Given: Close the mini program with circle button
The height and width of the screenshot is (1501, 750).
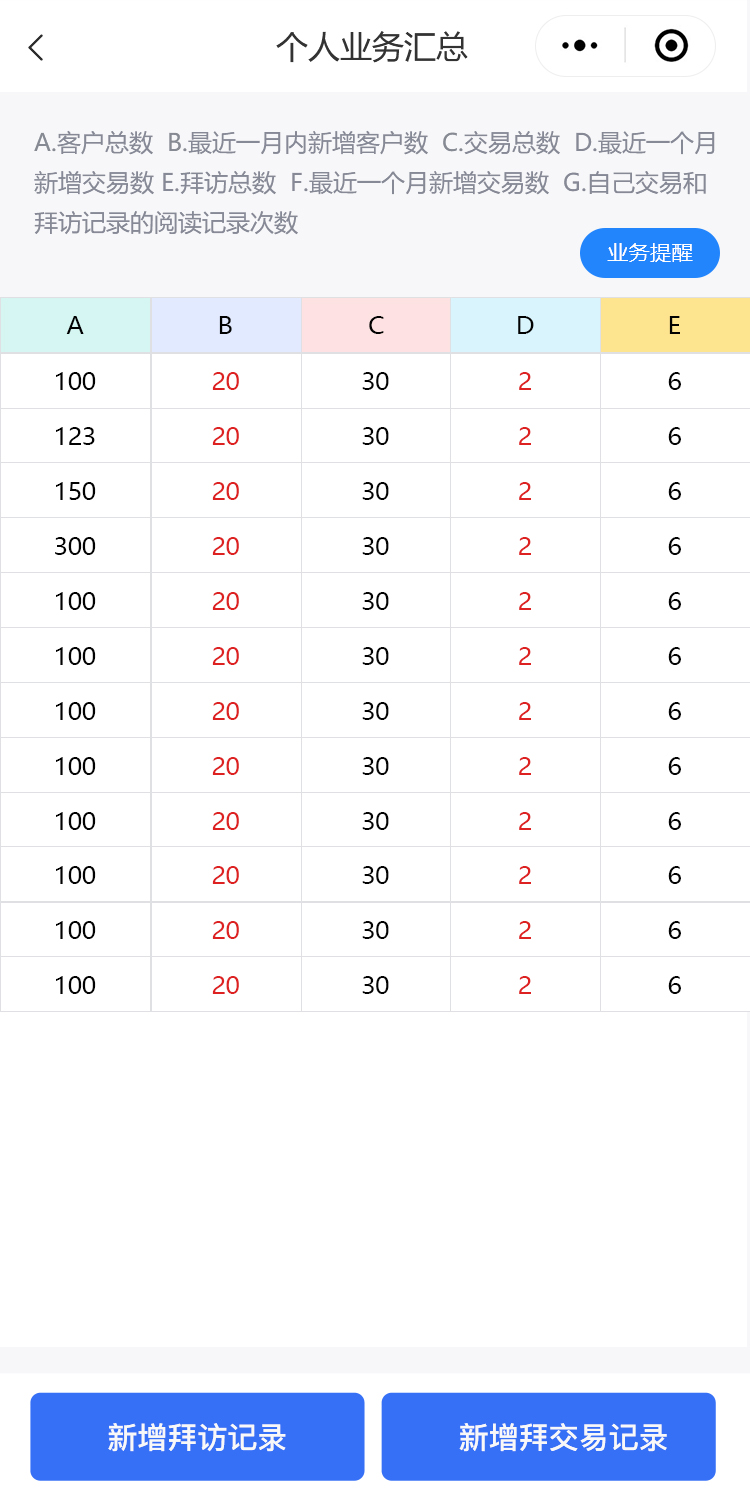Looking at the screenshot, I should (671, 46).
